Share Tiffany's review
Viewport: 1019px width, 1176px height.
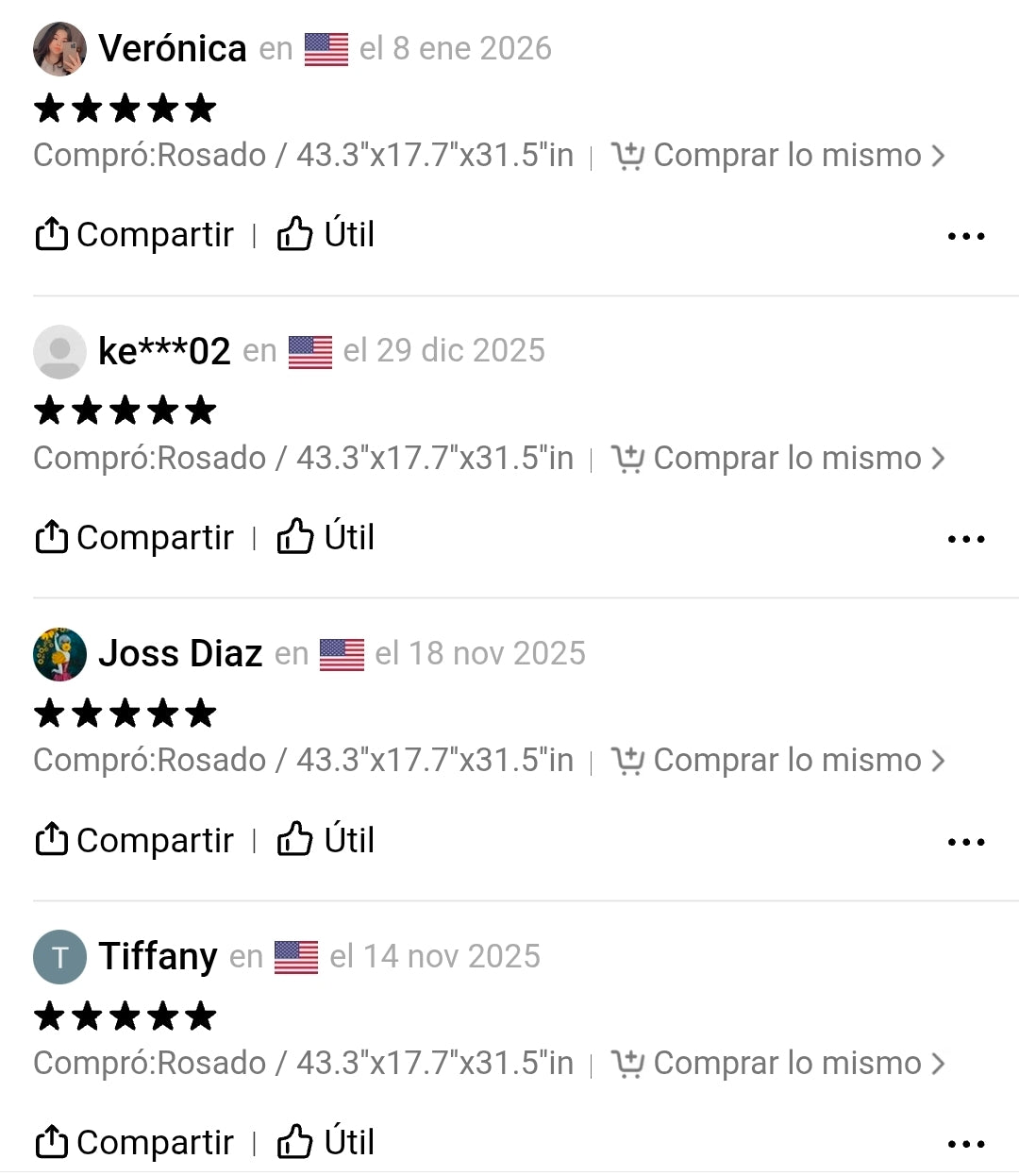pos(134,1142)
